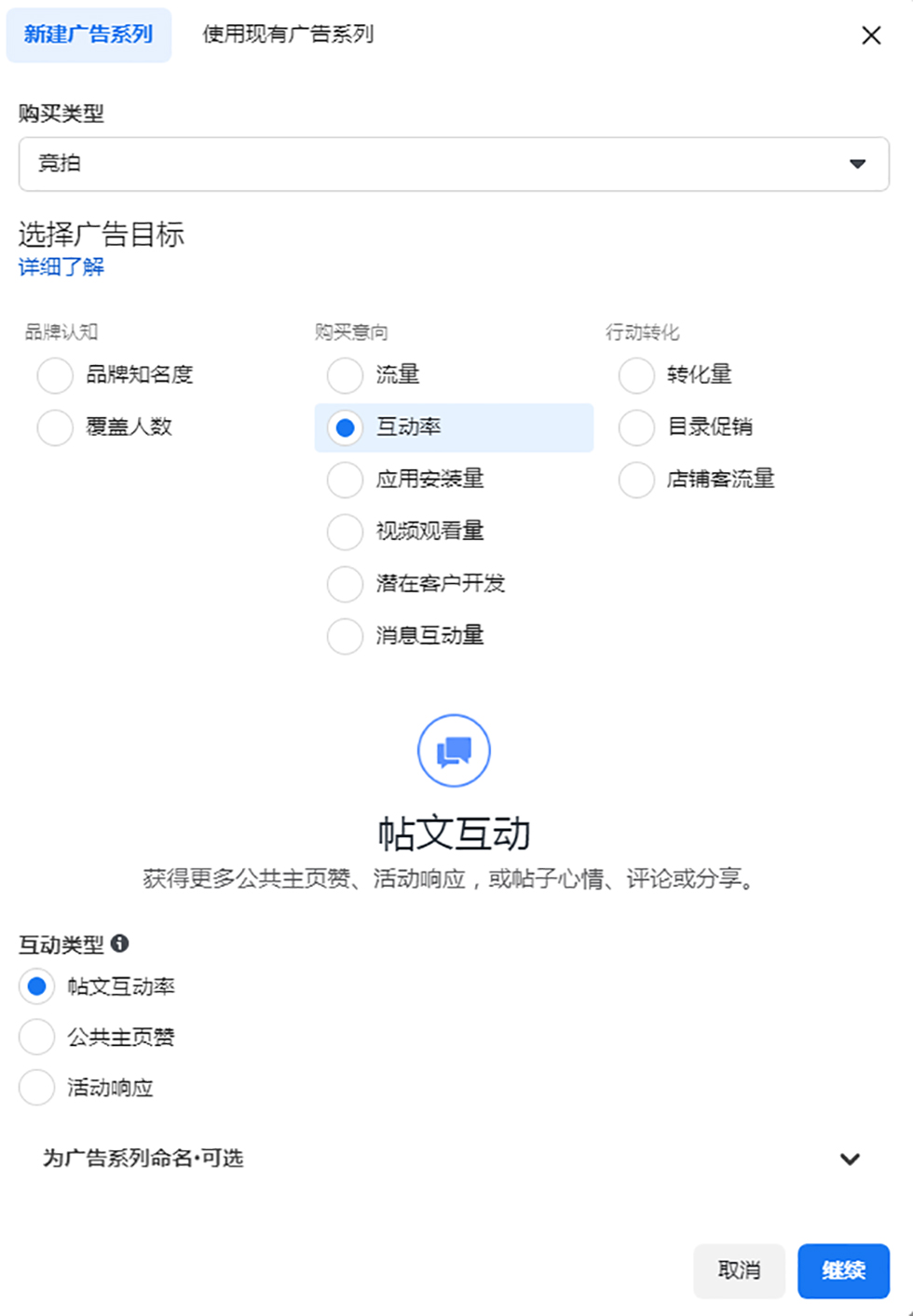
Task: Set engagement type to 活动响应
Action: (x=37, y=1087)
